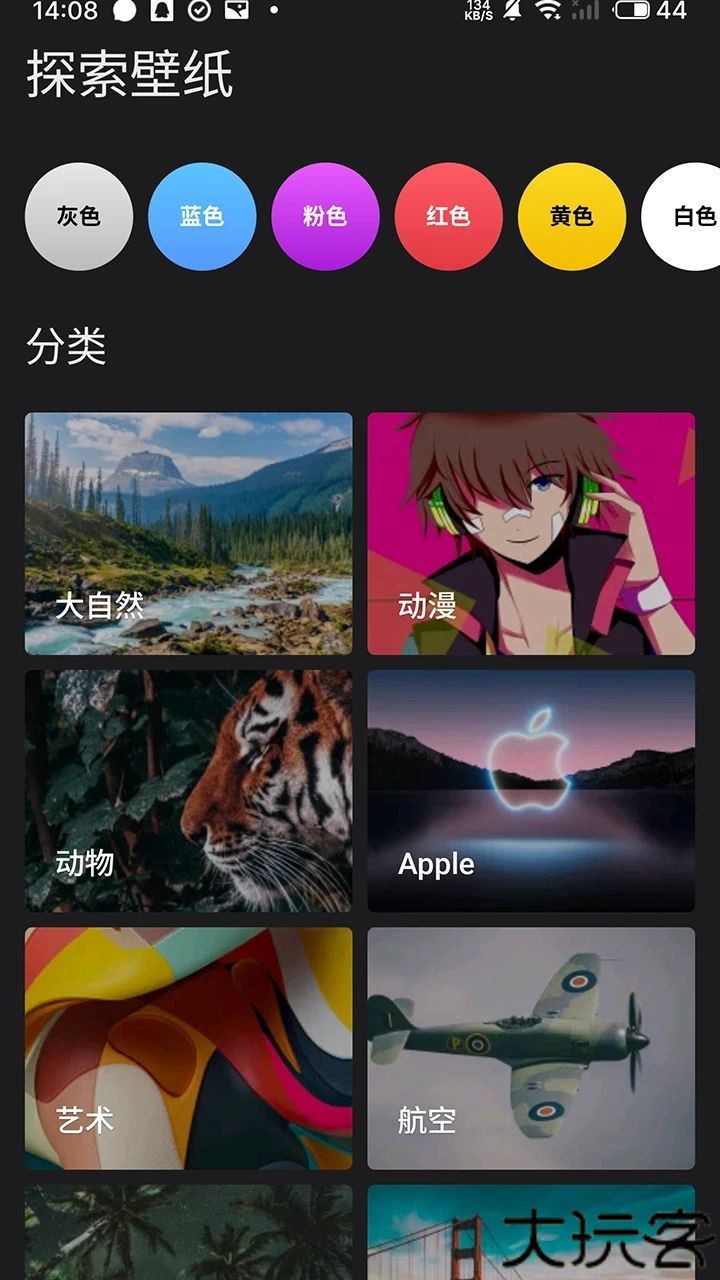
Task: Open the 动漫 anime wallpaper category
Action: pos(532,531)
